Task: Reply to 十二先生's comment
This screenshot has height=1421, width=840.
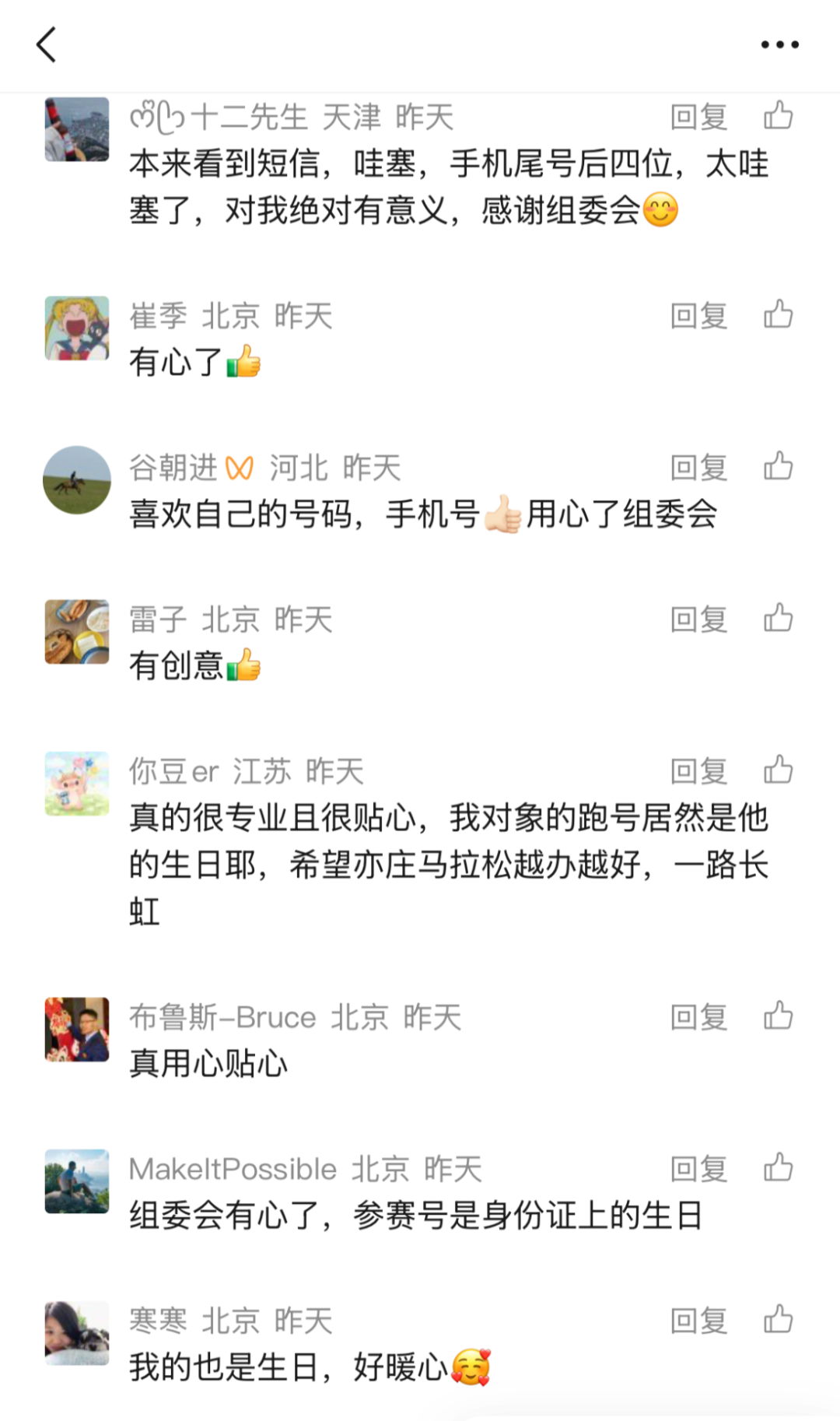Action: pos(698,118)
